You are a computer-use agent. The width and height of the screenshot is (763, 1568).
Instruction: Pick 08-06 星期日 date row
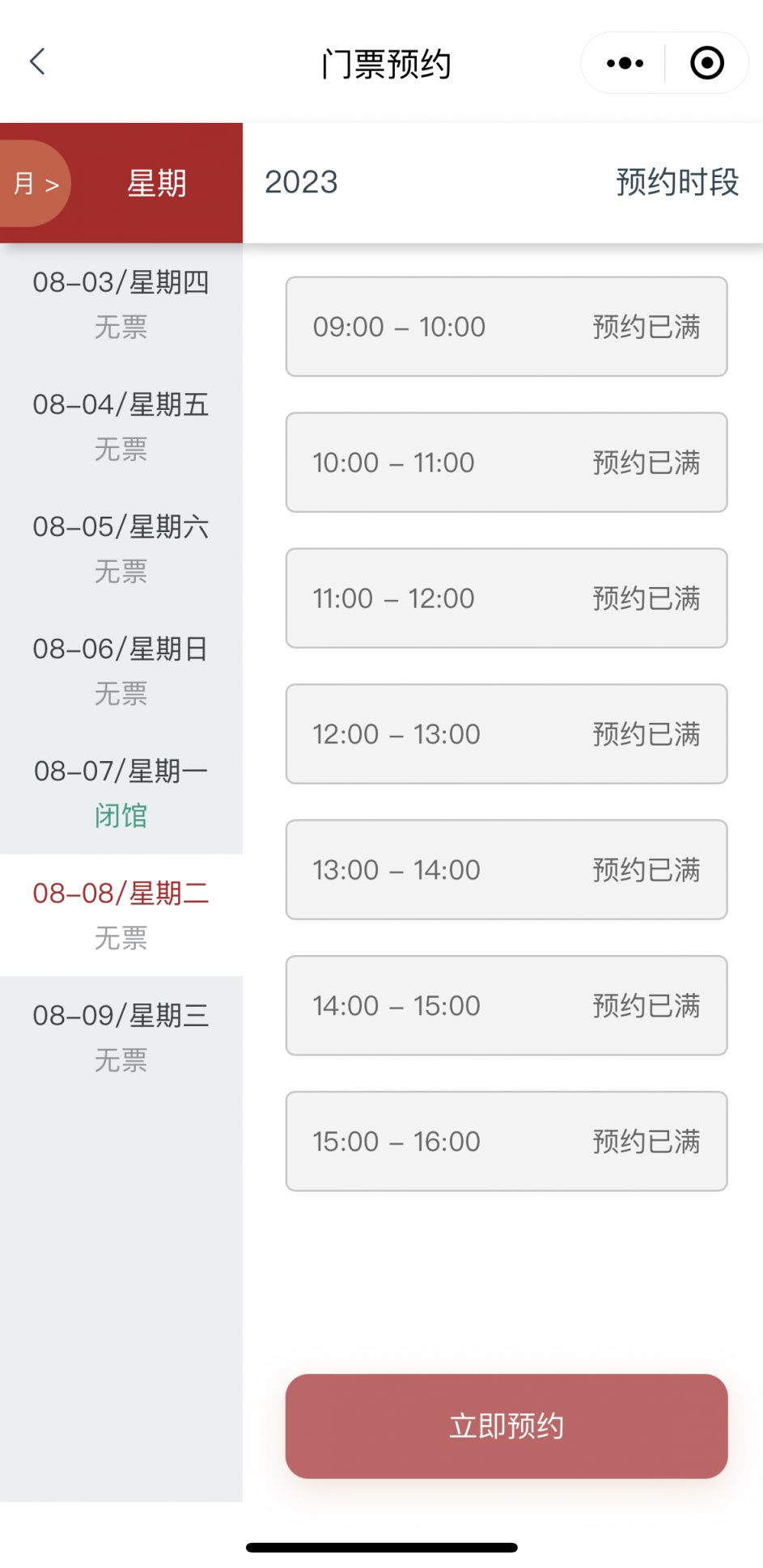coord(121,671)
